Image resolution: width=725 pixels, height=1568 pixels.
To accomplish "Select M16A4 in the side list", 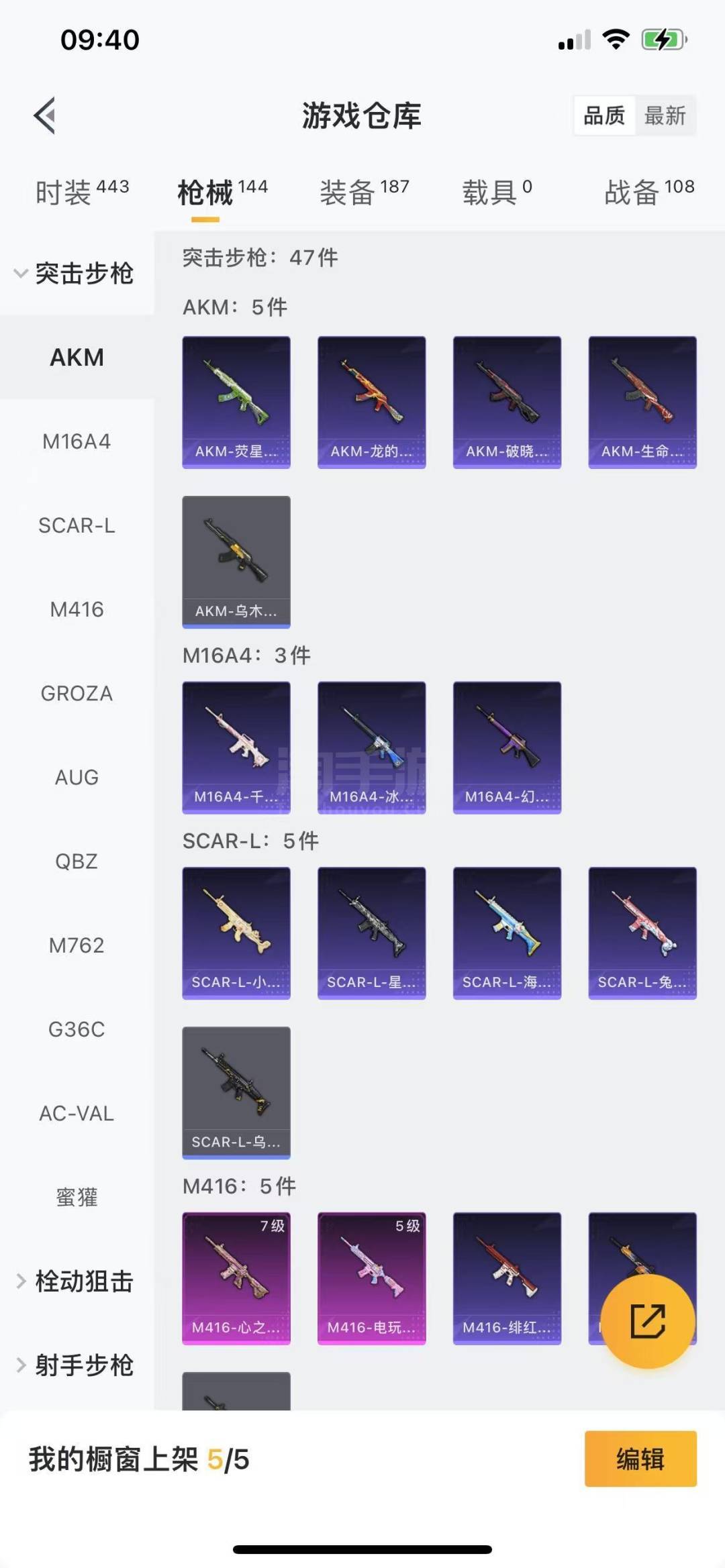I will [77, 441].
